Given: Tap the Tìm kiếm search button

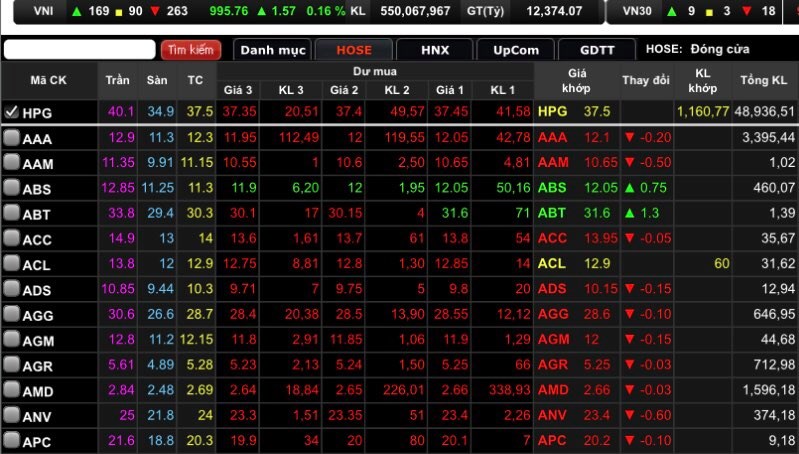Looking at the screenshot, I should coord(192,49).
